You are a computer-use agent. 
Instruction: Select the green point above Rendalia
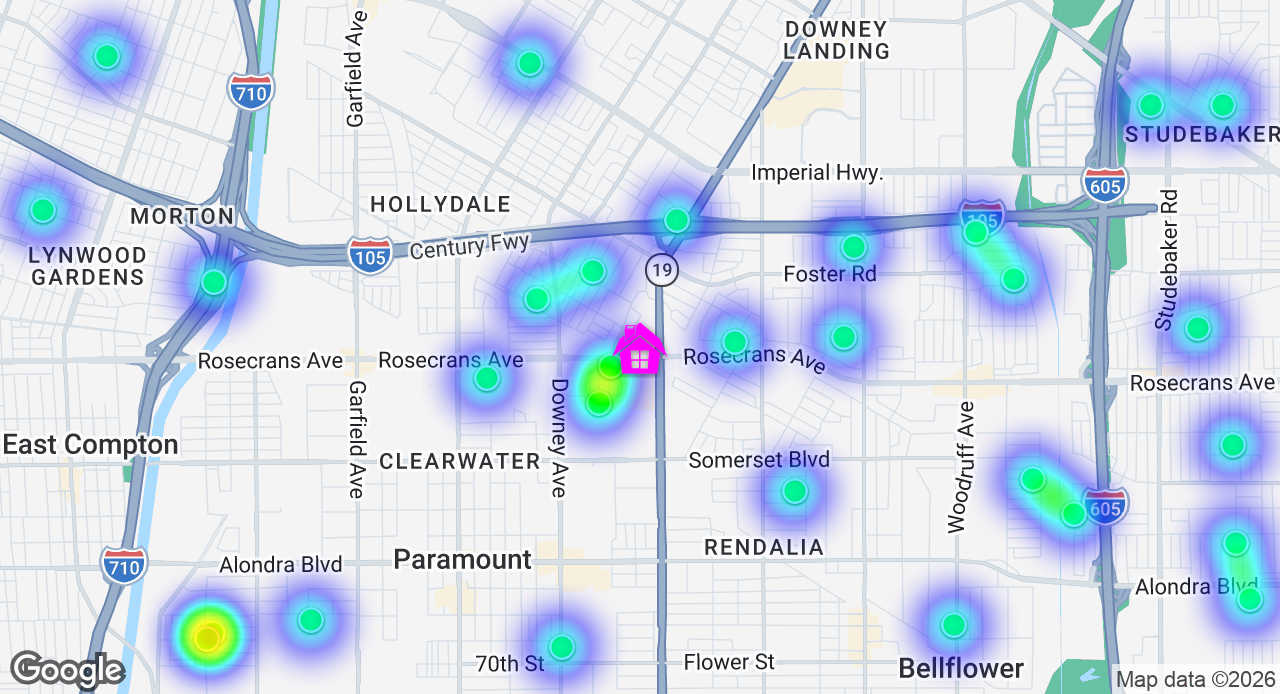[x=795, y=491]
